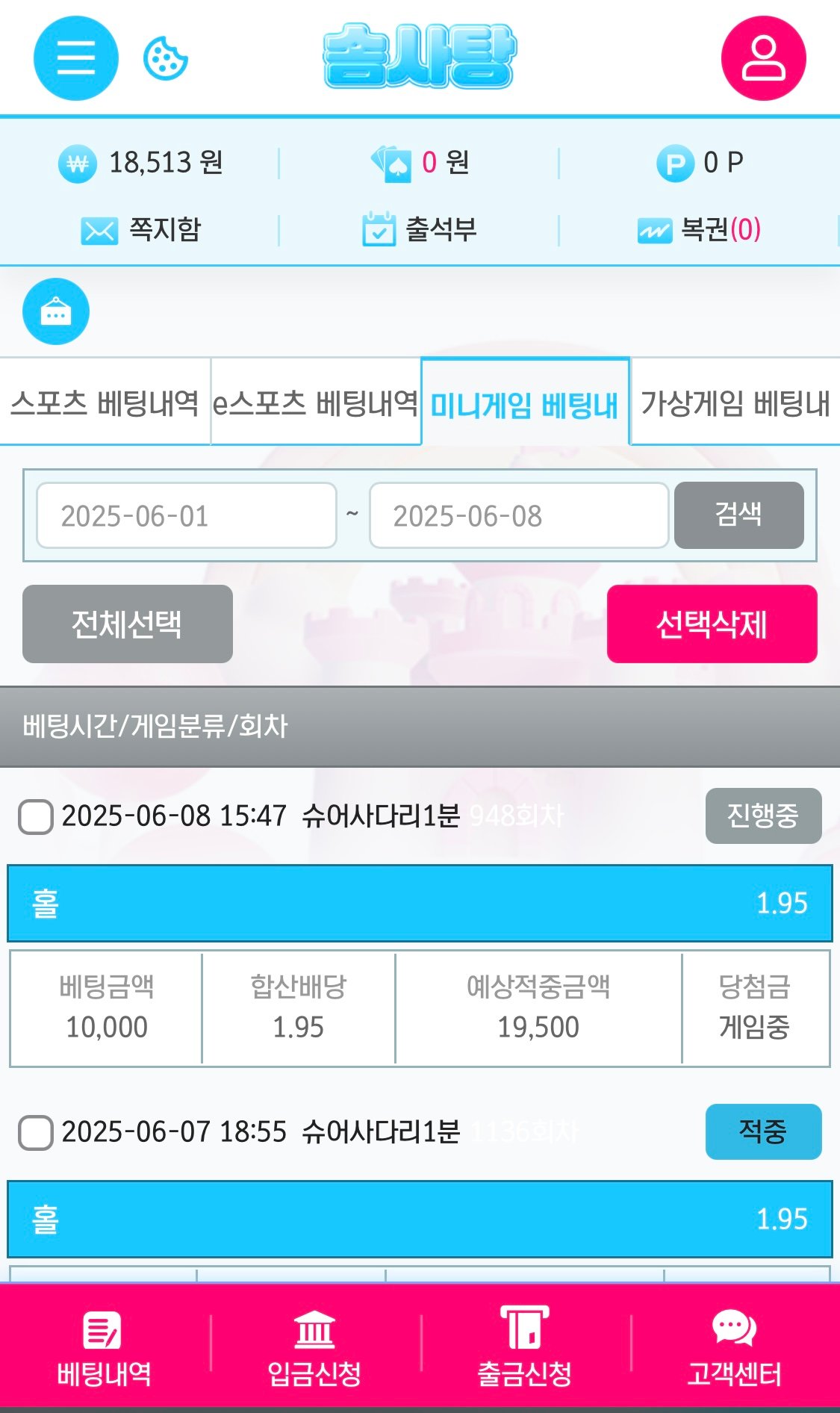Switch to 스포츠 베팅내역 tab
Viewport: 840px width, 1413px height.
click(105, 403)
